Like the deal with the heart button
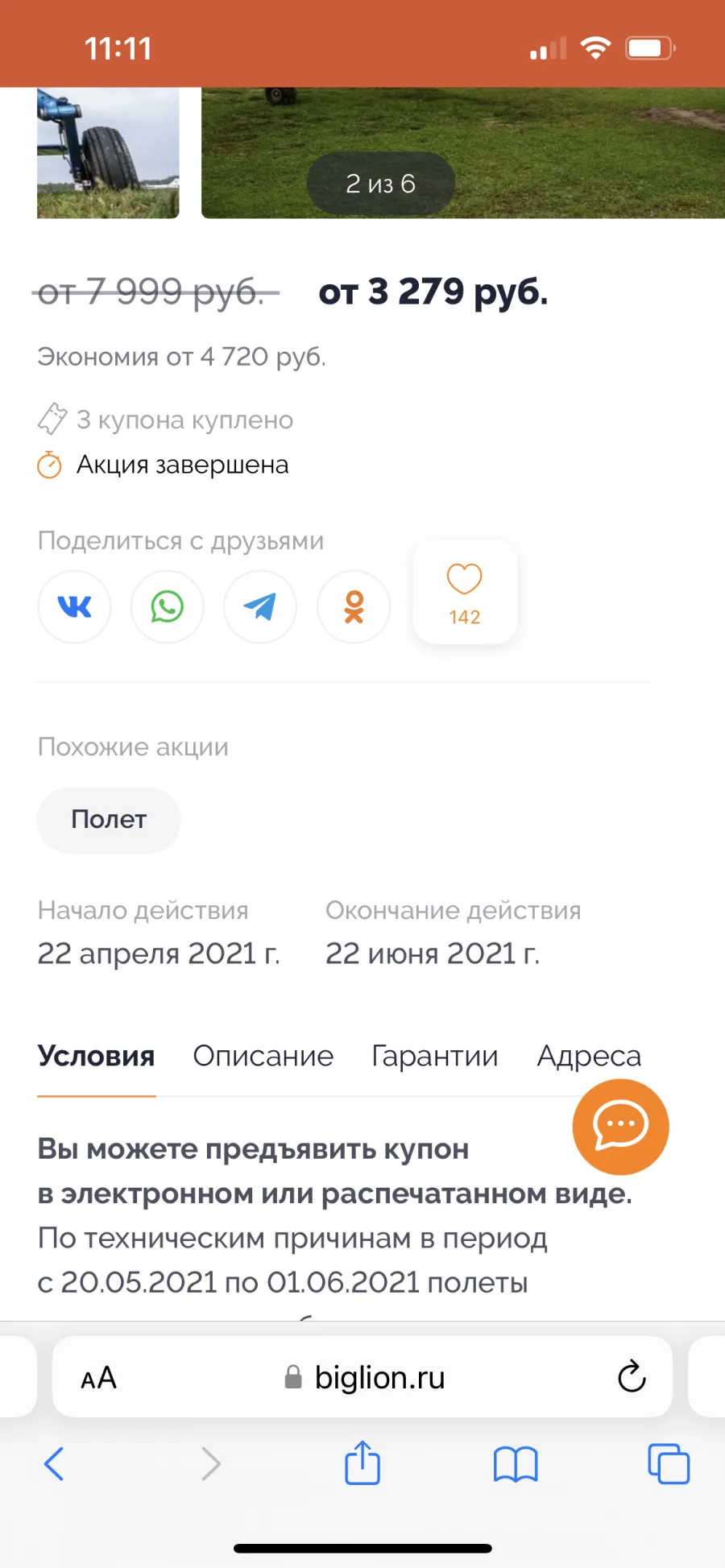The image size is (725, 1568). click(x=465, y=593)
